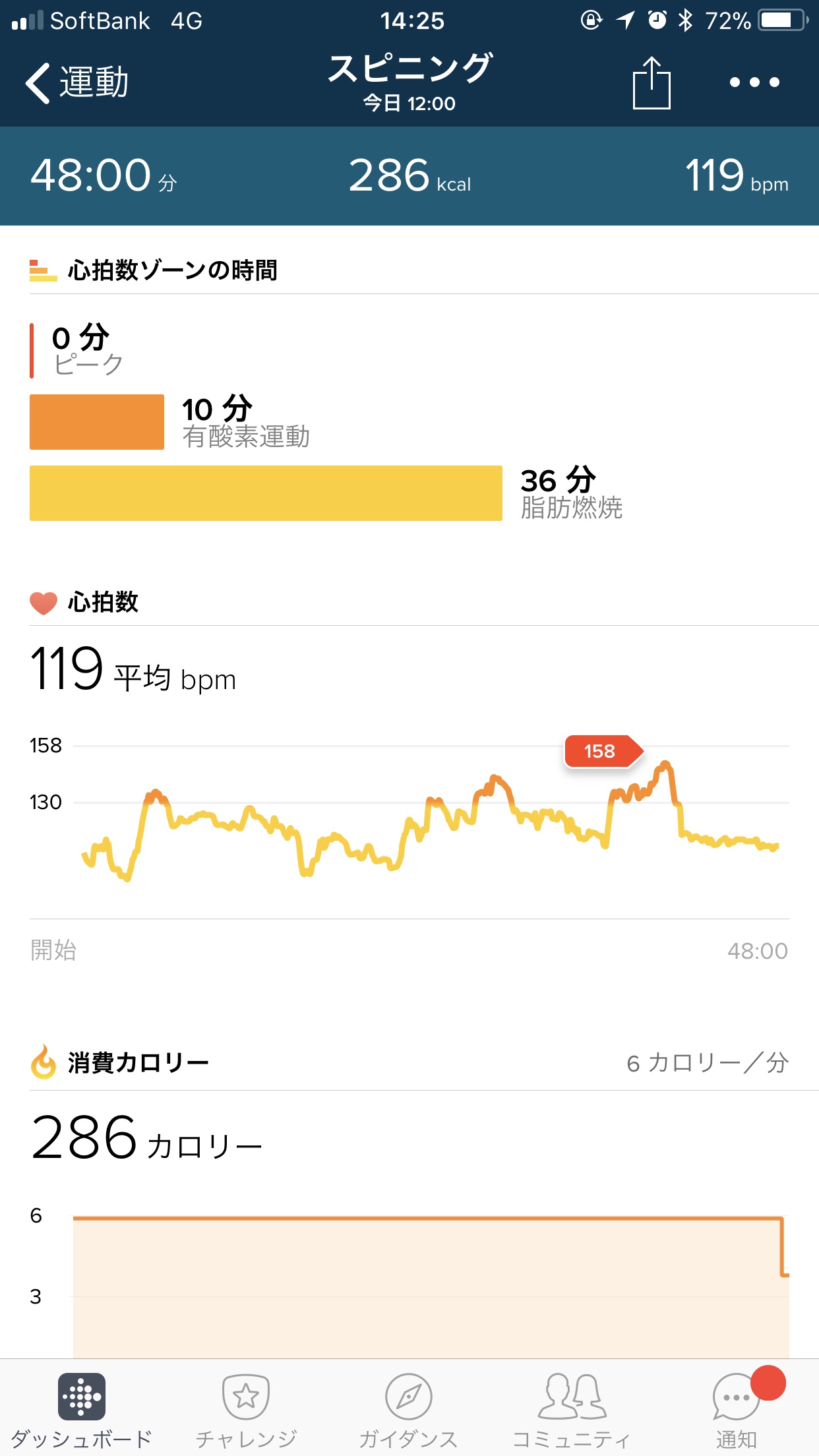Go back to the 運動 list

pyautogui.click(x=76, y=83)
